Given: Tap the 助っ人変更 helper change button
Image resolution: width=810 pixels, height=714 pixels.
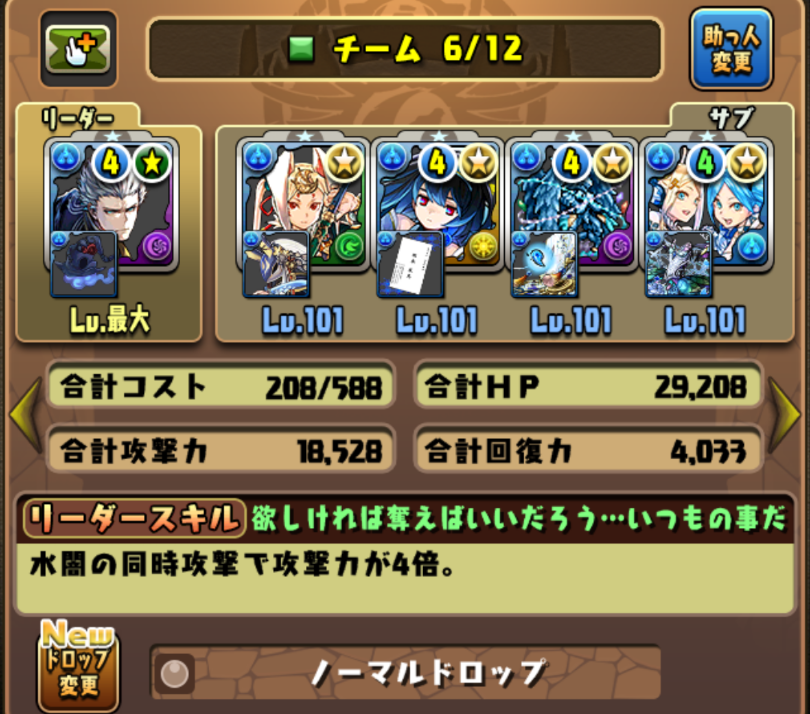Looking at the screenshot, I should point(733,50).
